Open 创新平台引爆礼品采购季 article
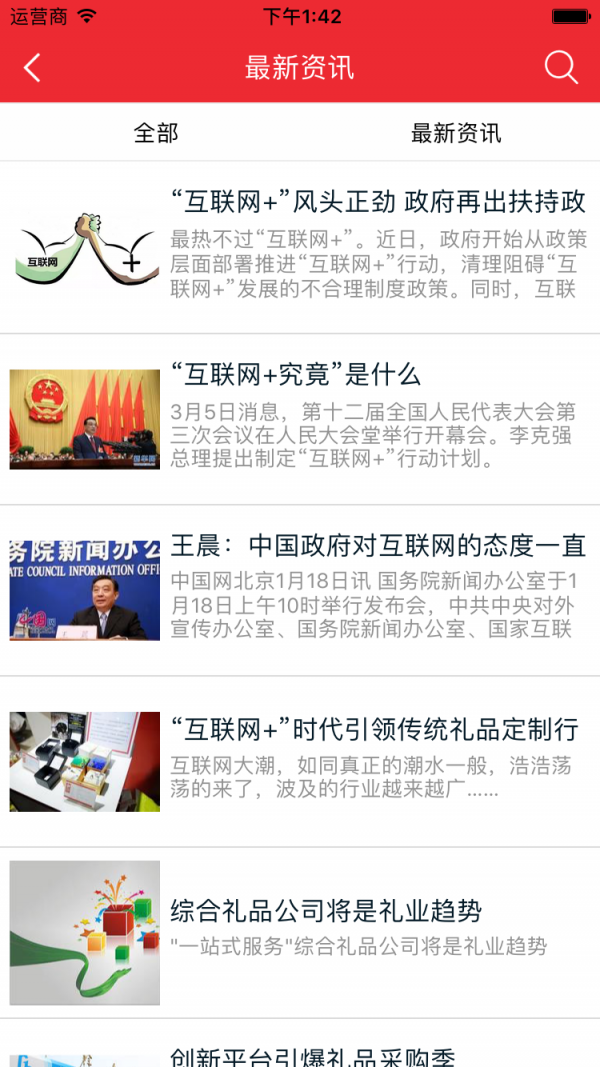Viewport: 600px width, 1067px height. (x=313, y=1056)
